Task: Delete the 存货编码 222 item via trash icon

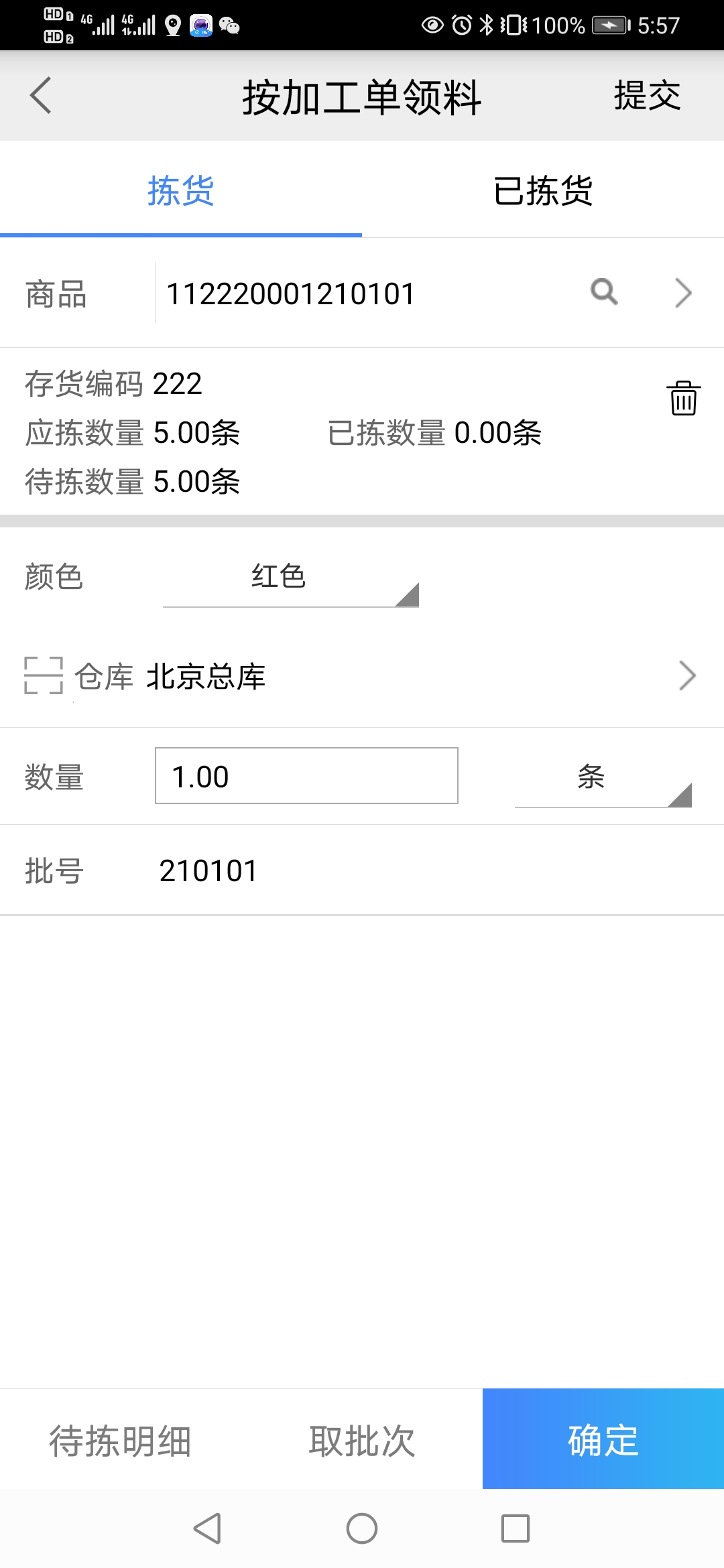Action: coord(683,398)
